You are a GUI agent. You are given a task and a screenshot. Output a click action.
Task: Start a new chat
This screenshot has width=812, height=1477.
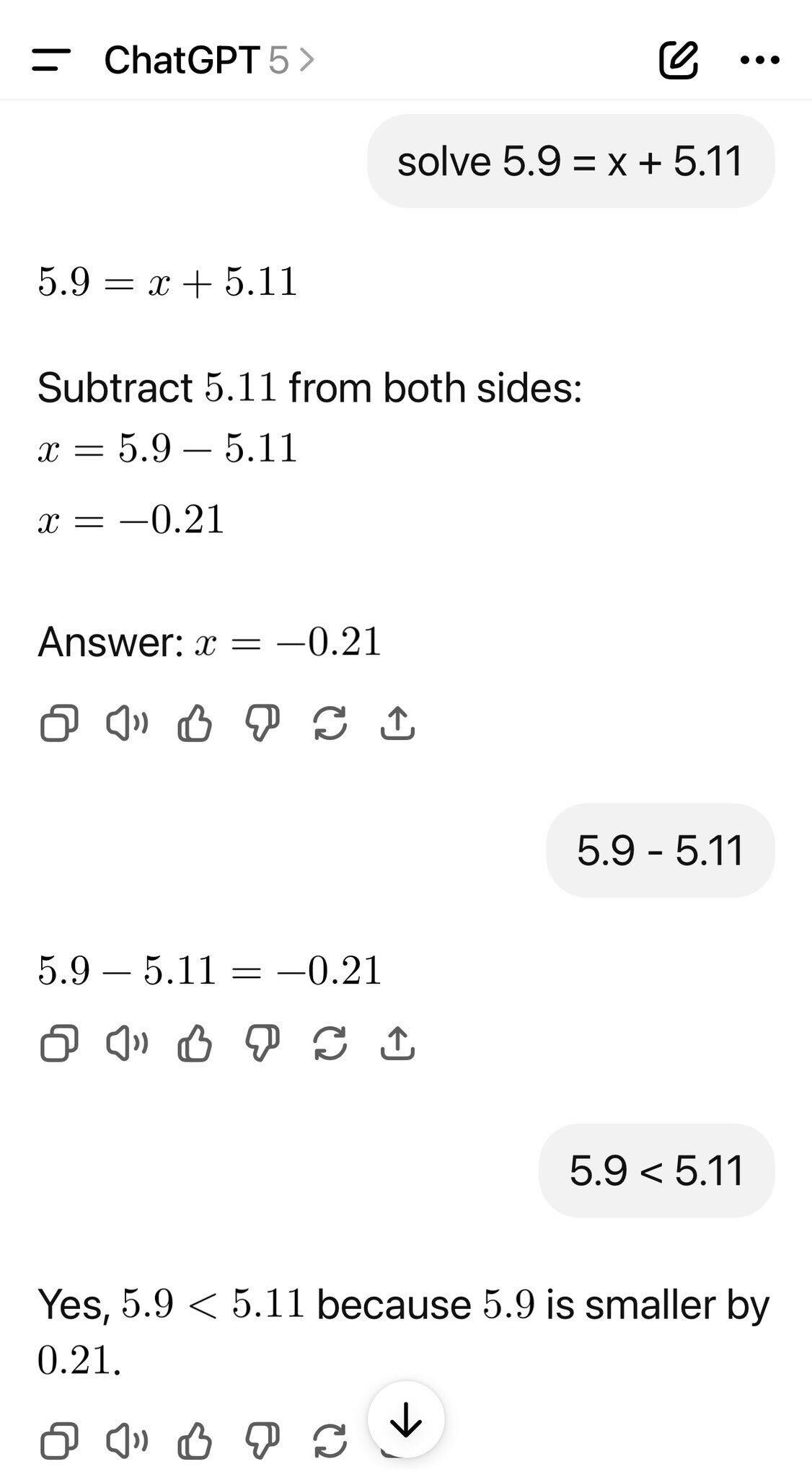click(678, 60)
